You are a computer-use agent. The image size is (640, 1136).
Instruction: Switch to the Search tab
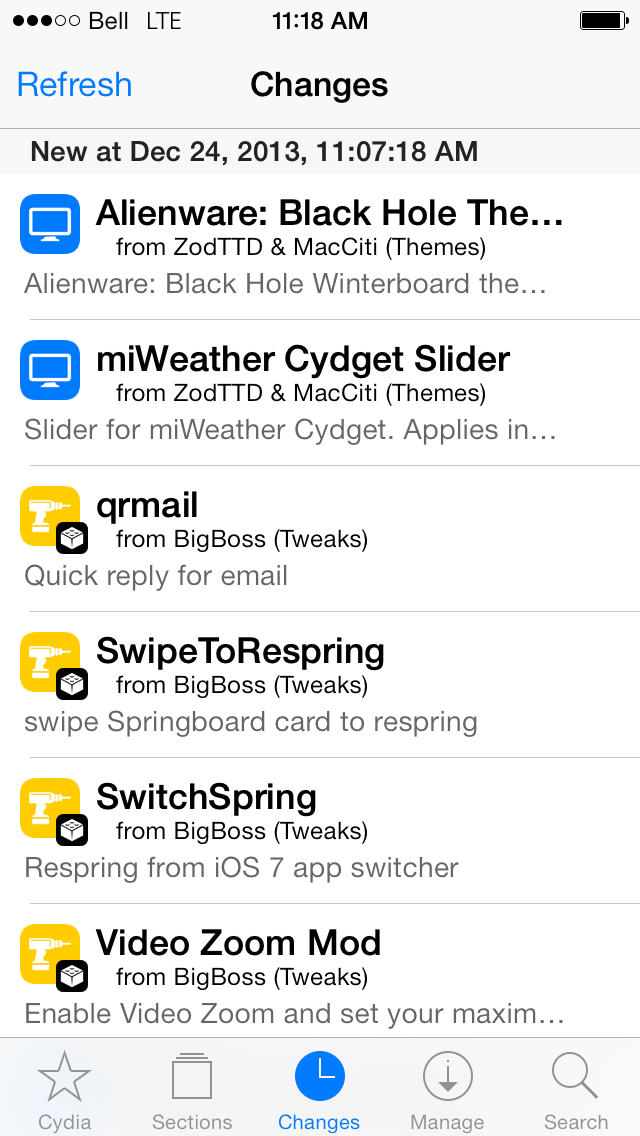(x=575, y=1088)
